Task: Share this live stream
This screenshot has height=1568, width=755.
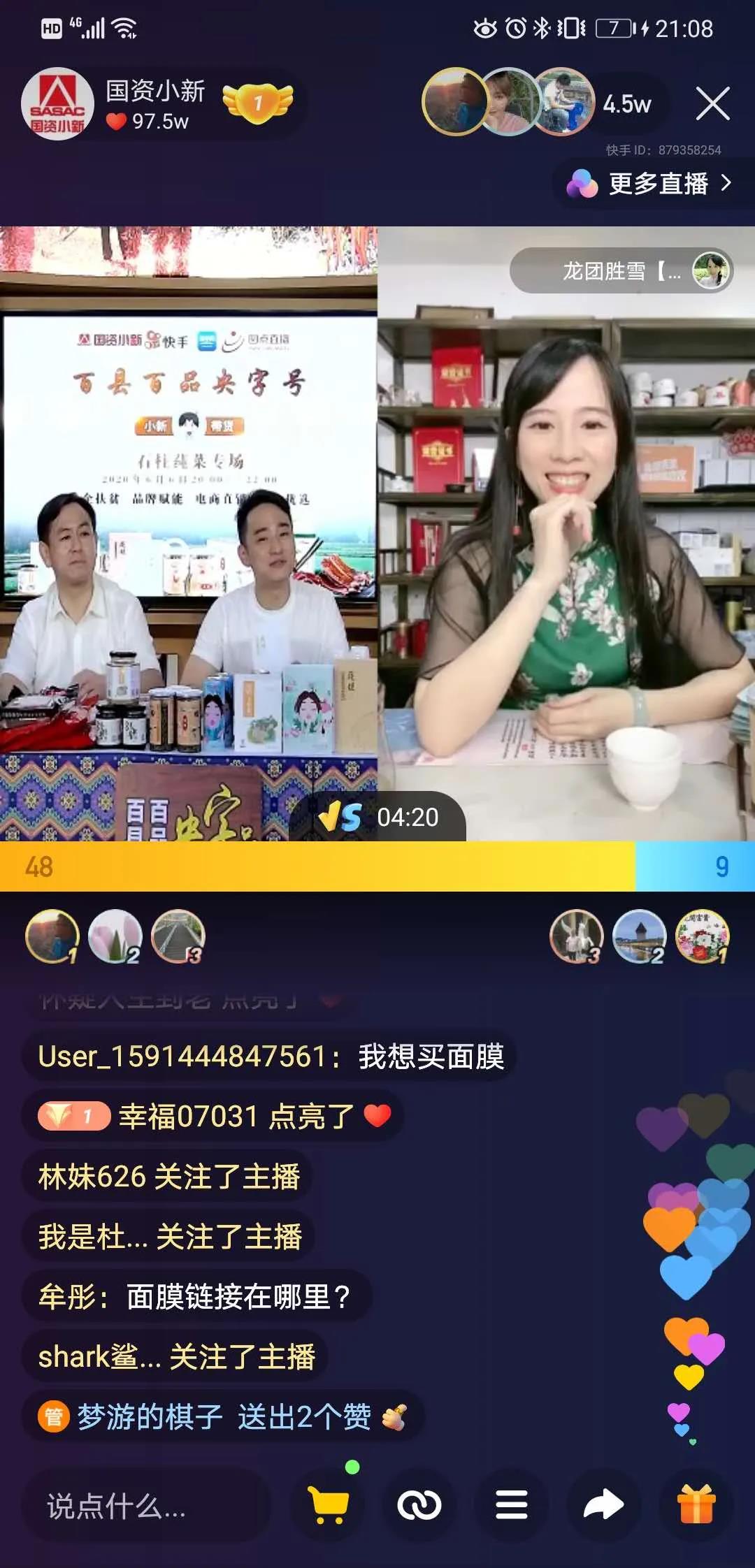Action: (603, 1504)
